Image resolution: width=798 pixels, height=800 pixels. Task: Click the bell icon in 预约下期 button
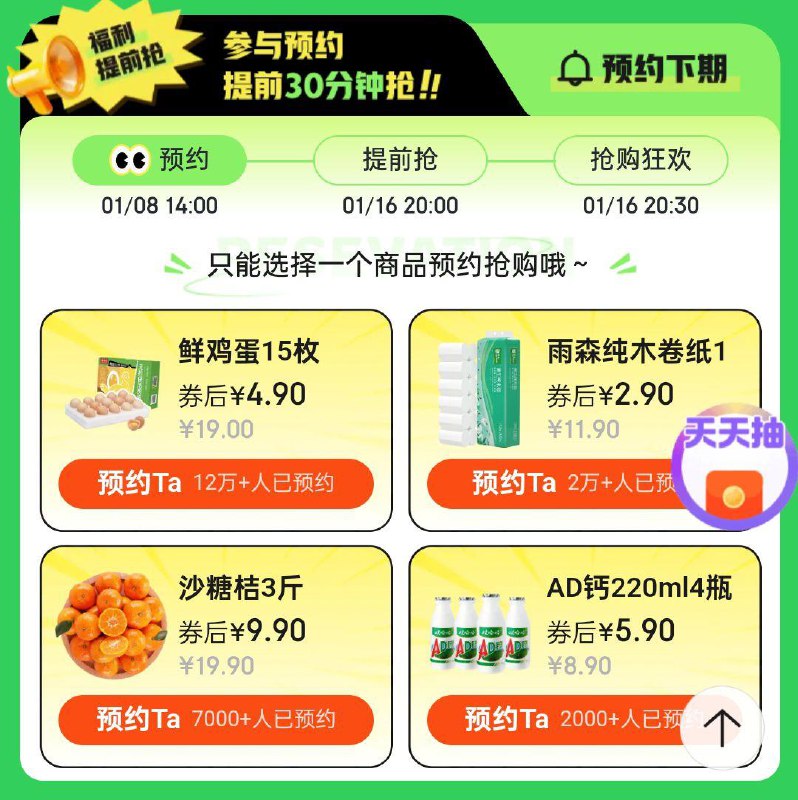point(575,68)
